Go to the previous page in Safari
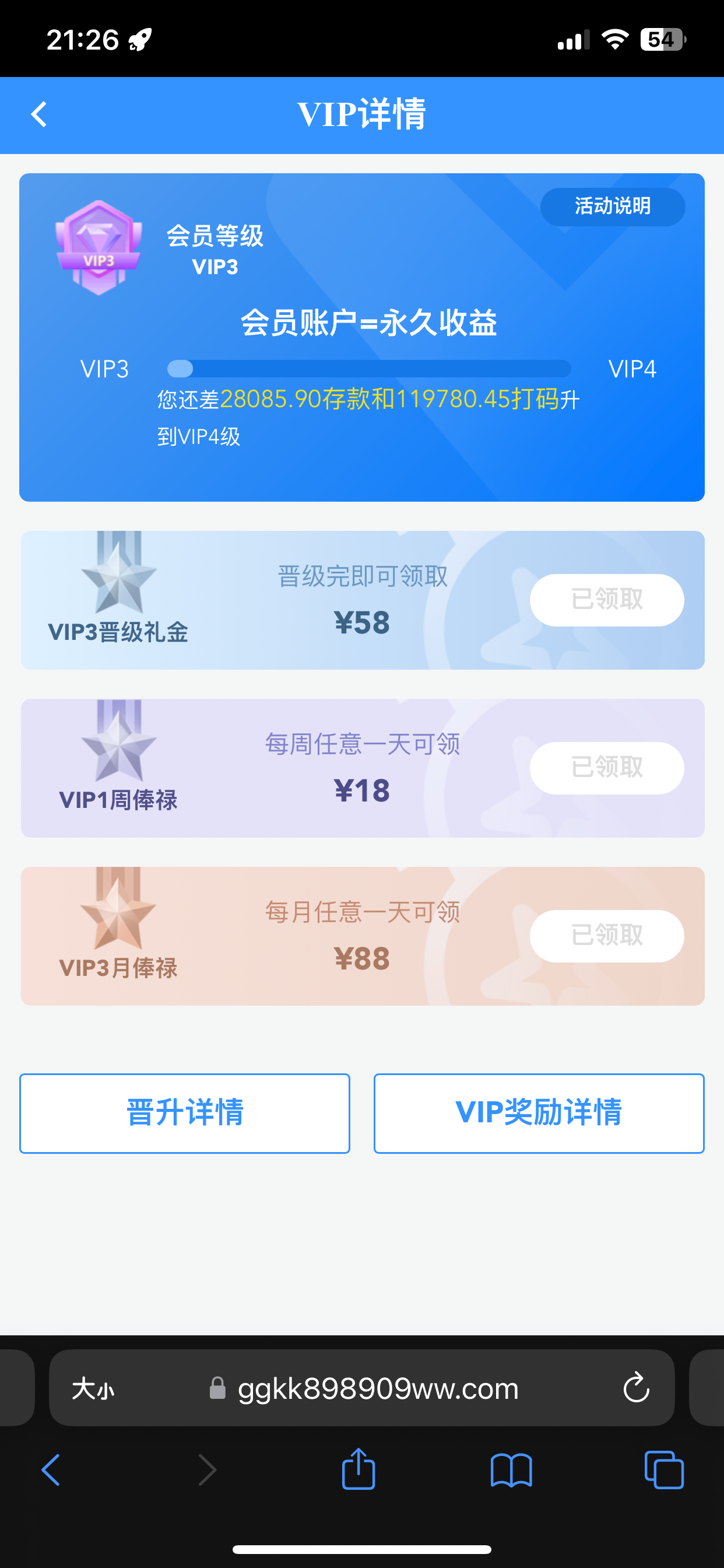 tap(51, 1471)
